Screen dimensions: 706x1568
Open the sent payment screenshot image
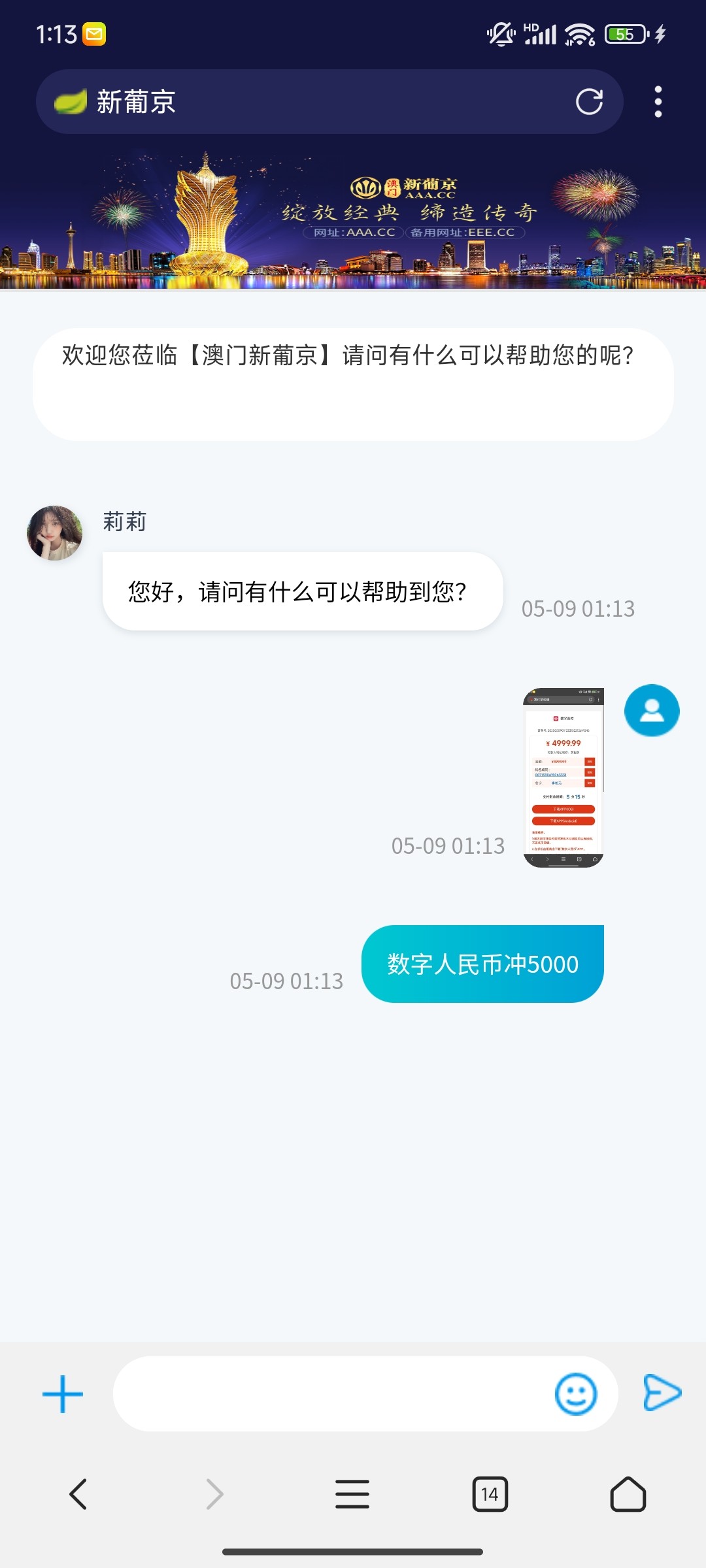coord(563,777)
